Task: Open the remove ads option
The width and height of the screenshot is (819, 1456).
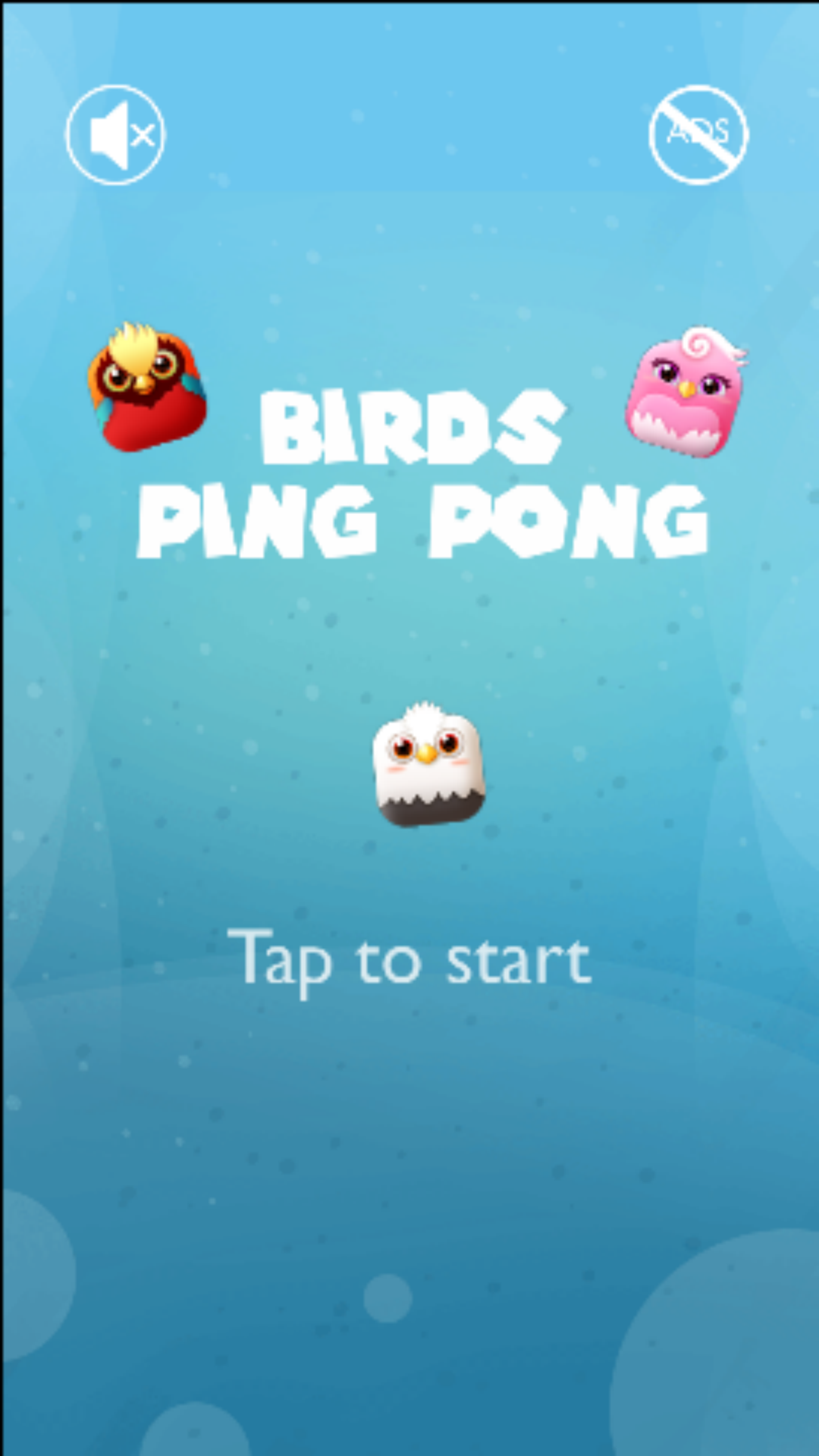Action: click(x=698, y=135)
